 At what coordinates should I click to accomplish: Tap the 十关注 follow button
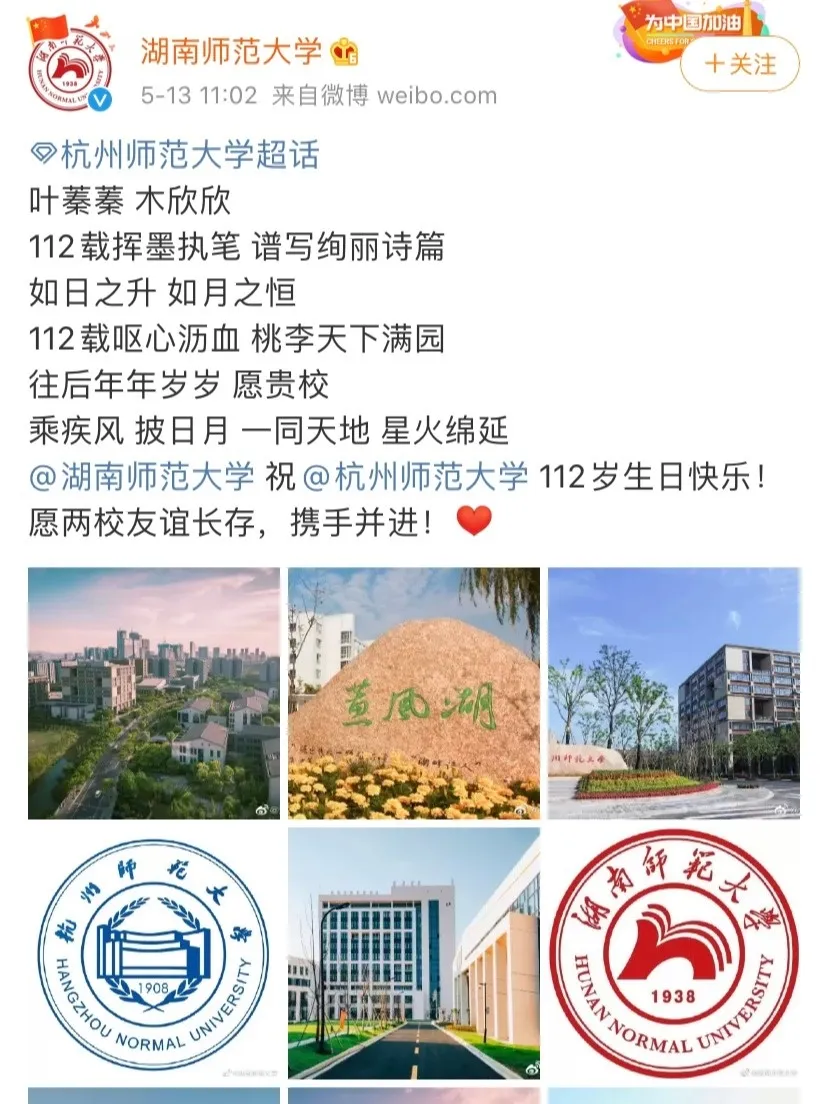(742, 64)
